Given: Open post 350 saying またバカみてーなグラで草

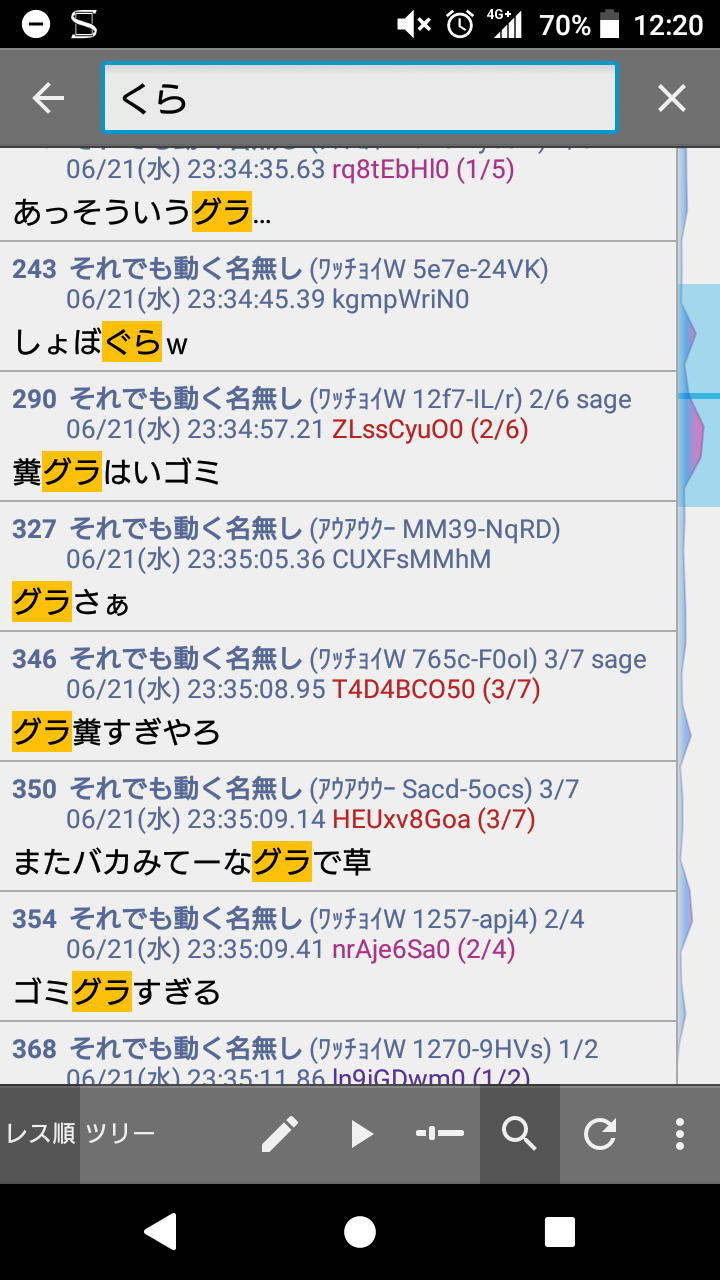Looking at the screenshot, I should (338, 826).
